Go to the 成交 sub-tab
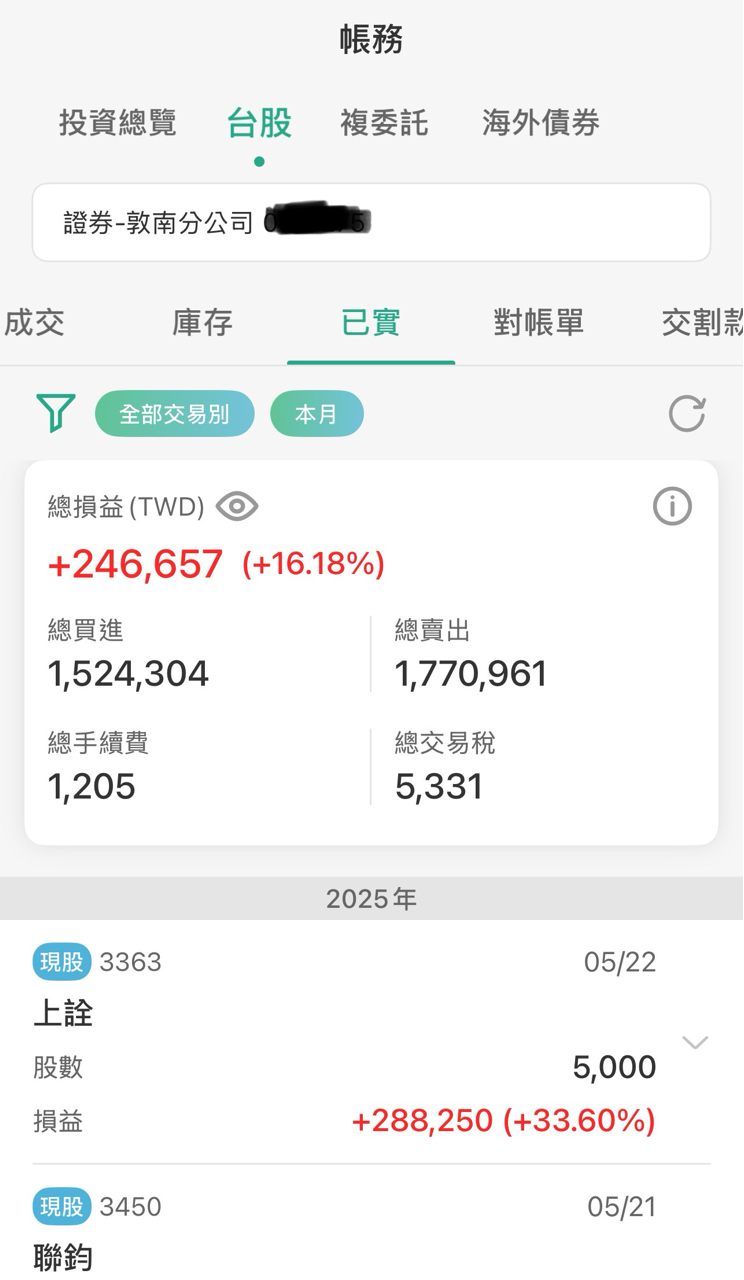Viewport: 744px width, 1280px height. click(35, 323)
